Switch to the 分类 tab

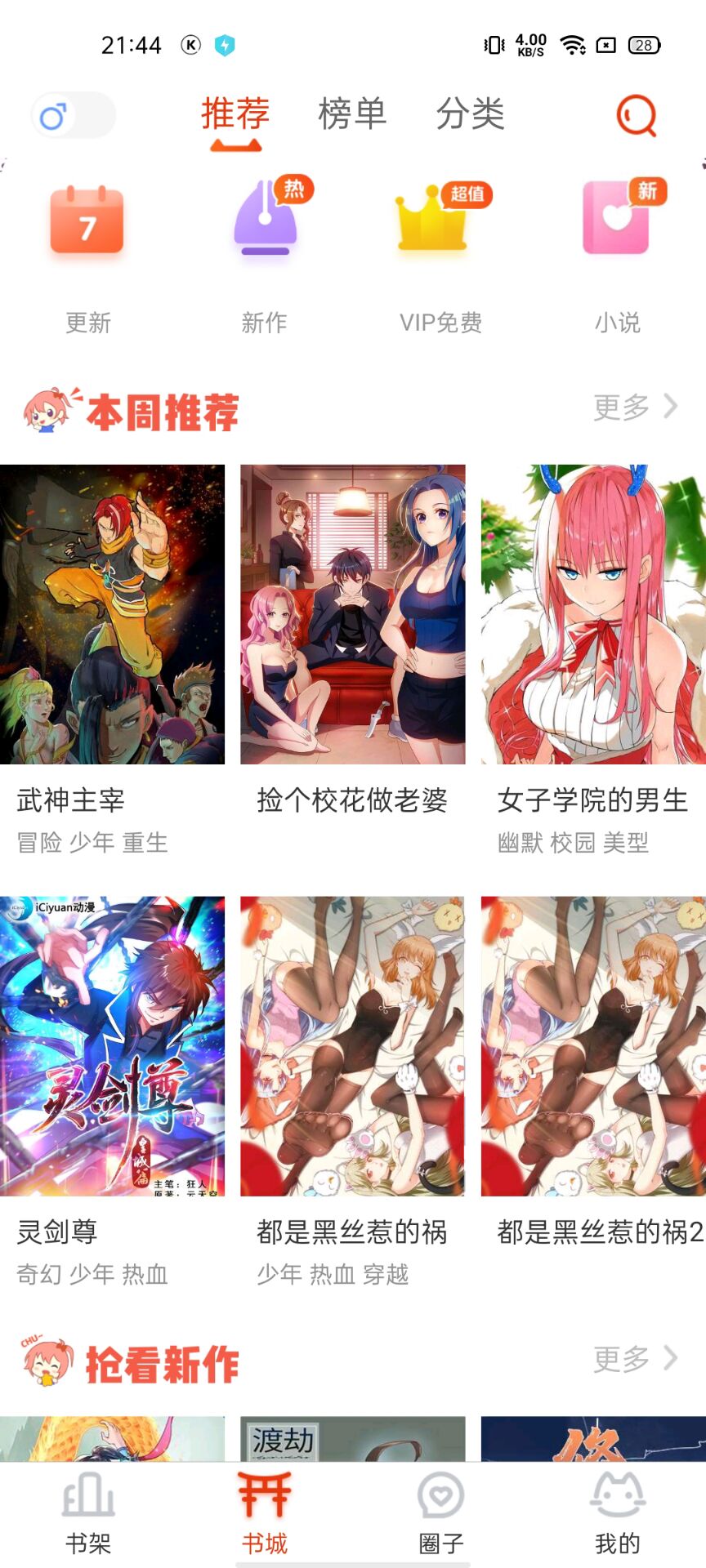470,114
